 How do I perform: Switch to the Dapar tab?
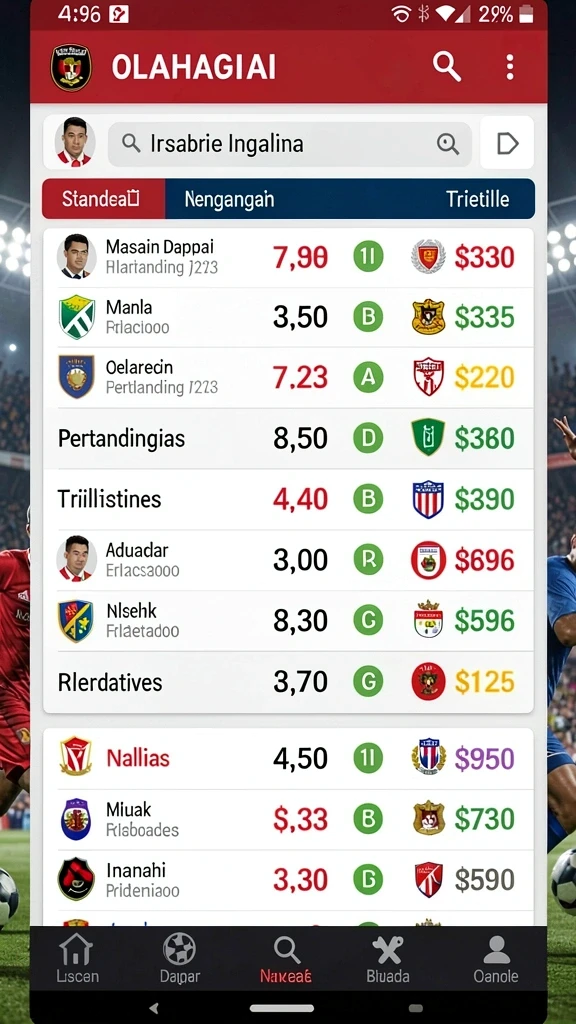coord(180,958)
